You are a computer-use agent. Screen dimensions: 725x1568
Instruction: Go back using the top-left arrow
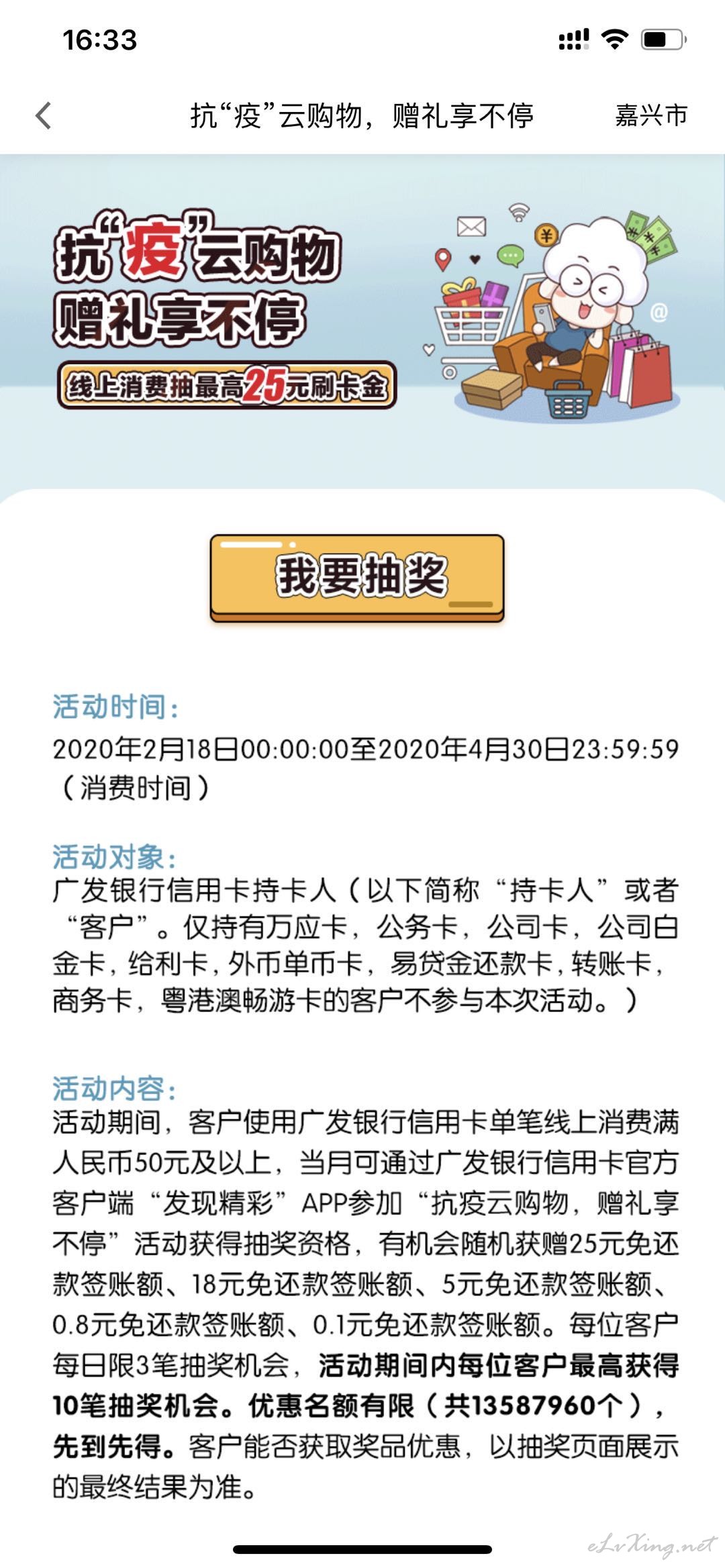tap(44, 115)
